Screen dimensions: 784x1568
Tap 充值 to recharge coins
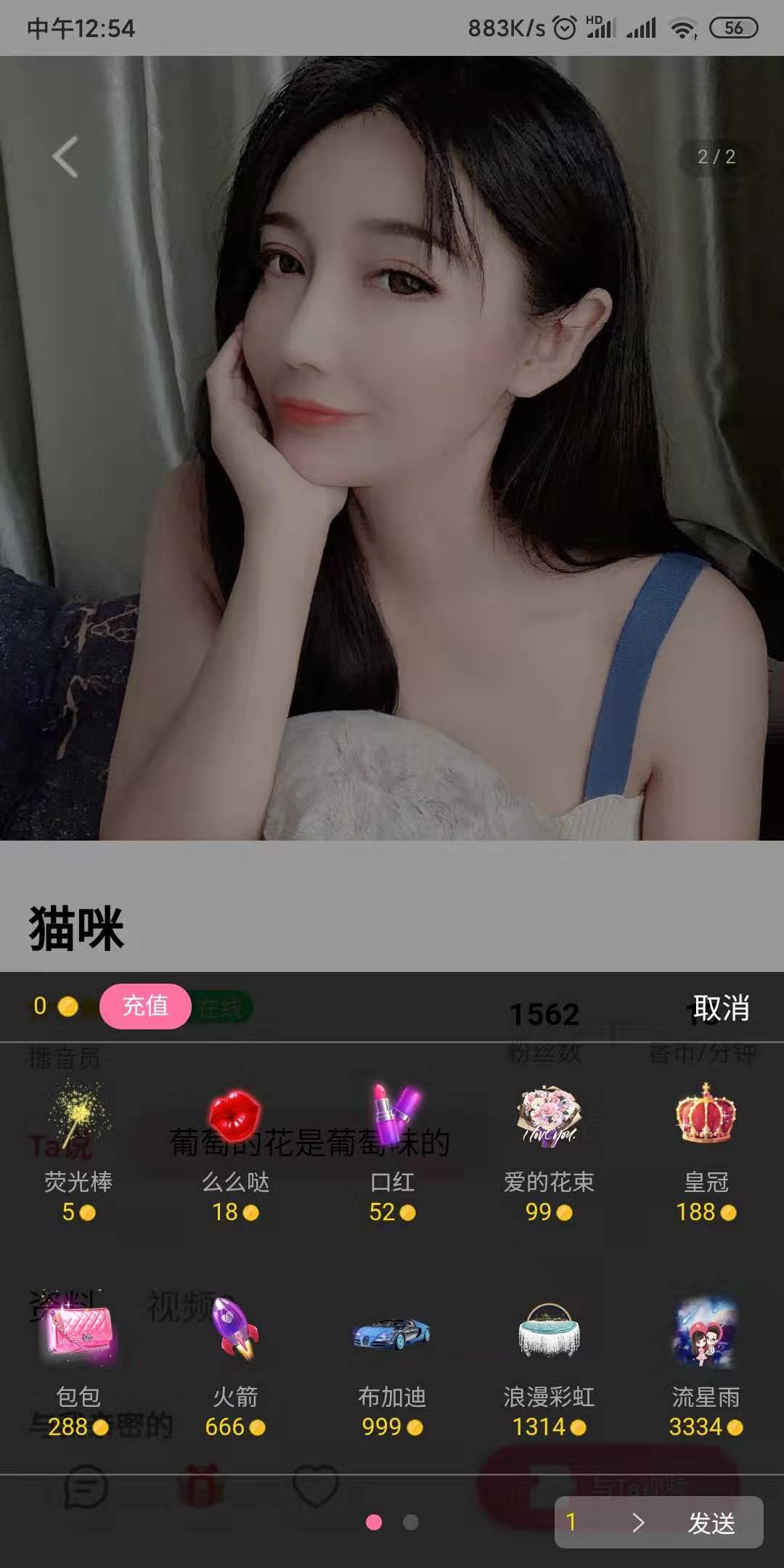[145, 1006]
